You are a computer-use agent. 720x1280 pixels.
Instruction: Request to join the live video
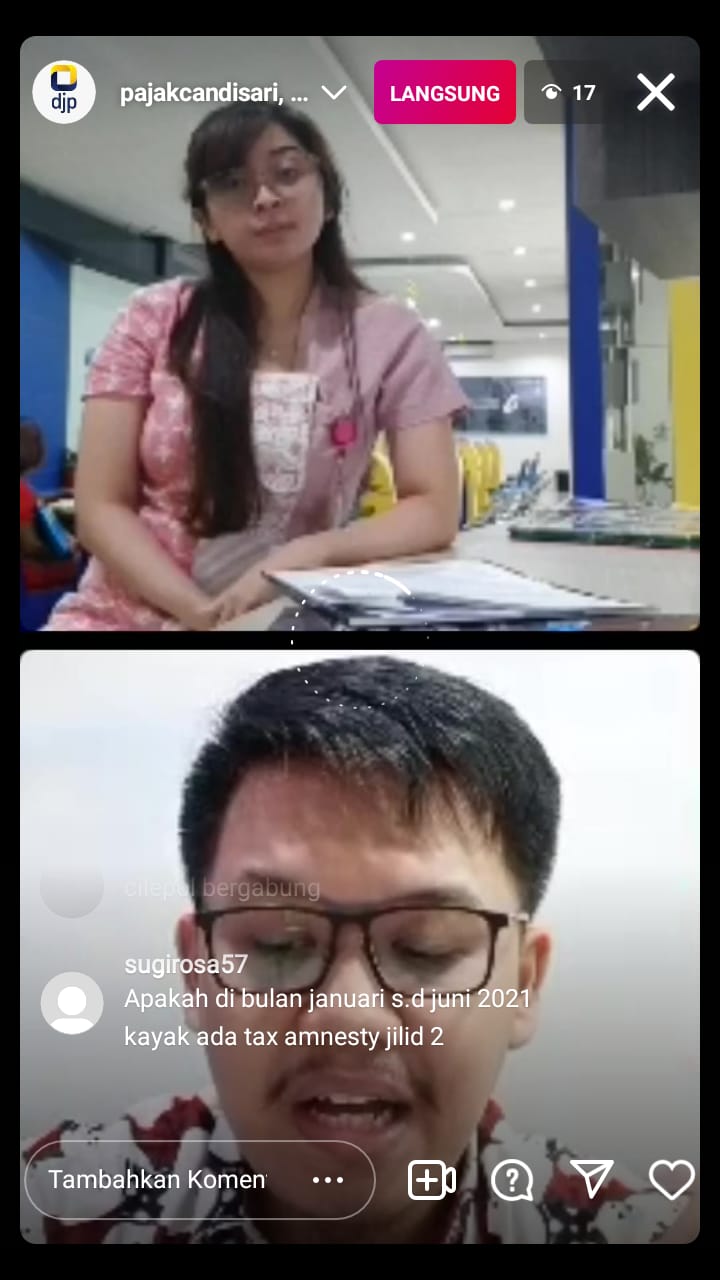point(431,1180)
